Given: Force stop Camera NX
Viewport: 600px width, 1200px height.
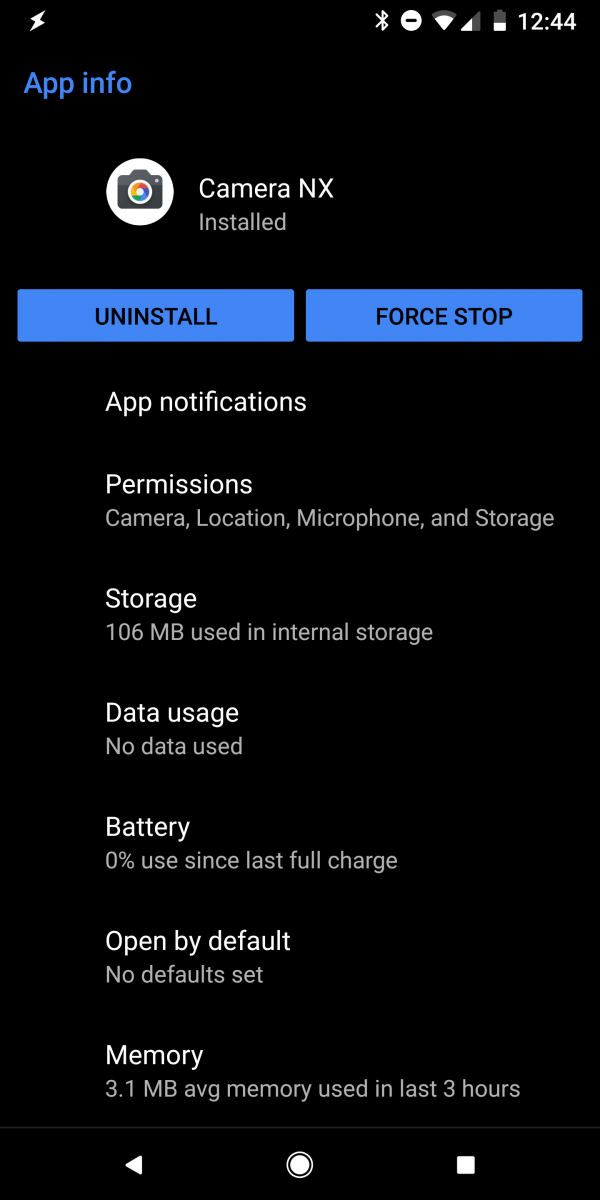Looking at the screenshot, I should click(x=443, y=316).
